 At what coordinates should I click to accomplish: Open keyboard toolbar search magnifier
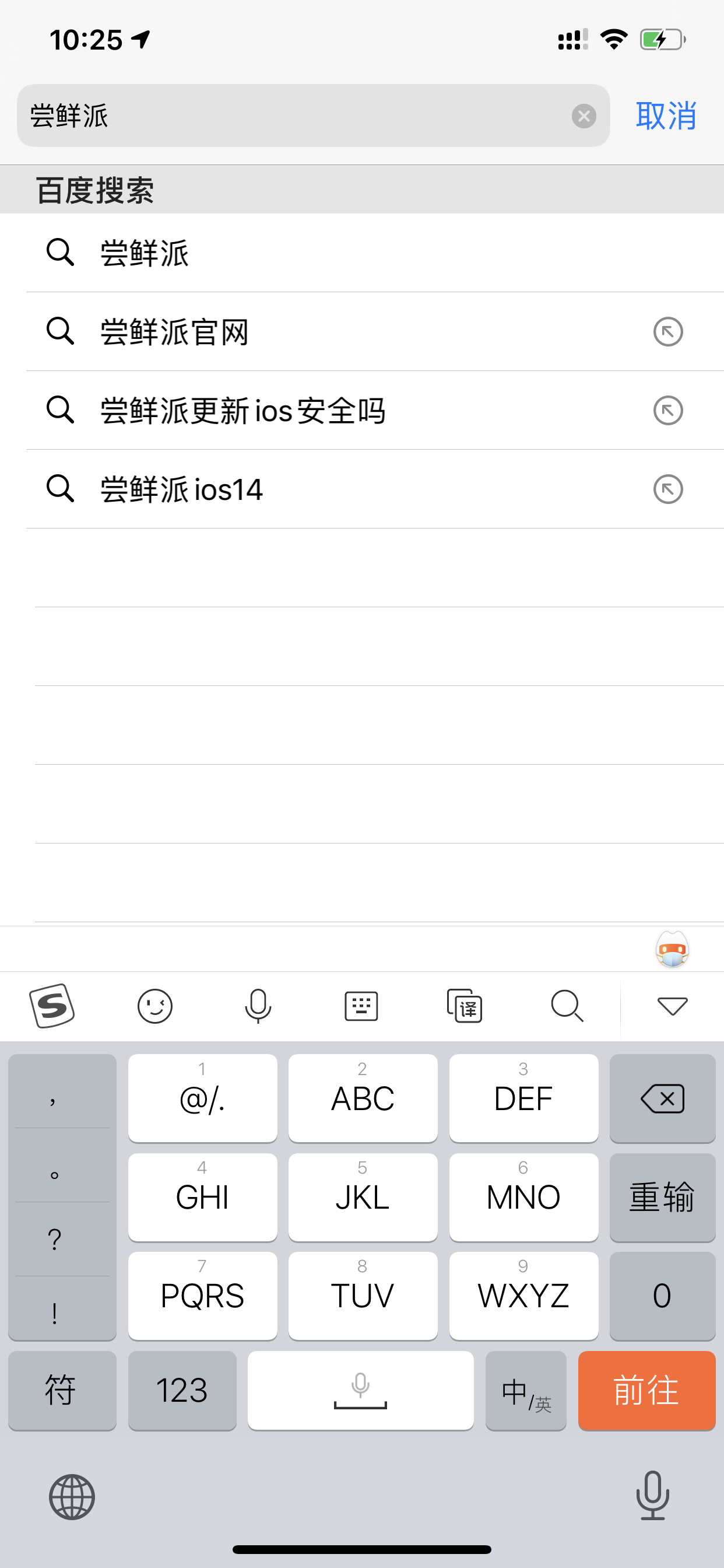(x=567, y=1006)
